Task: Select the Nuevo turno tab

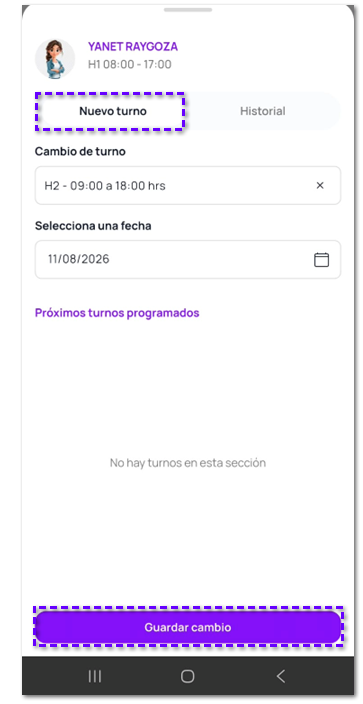Action: tap(111, 111)
